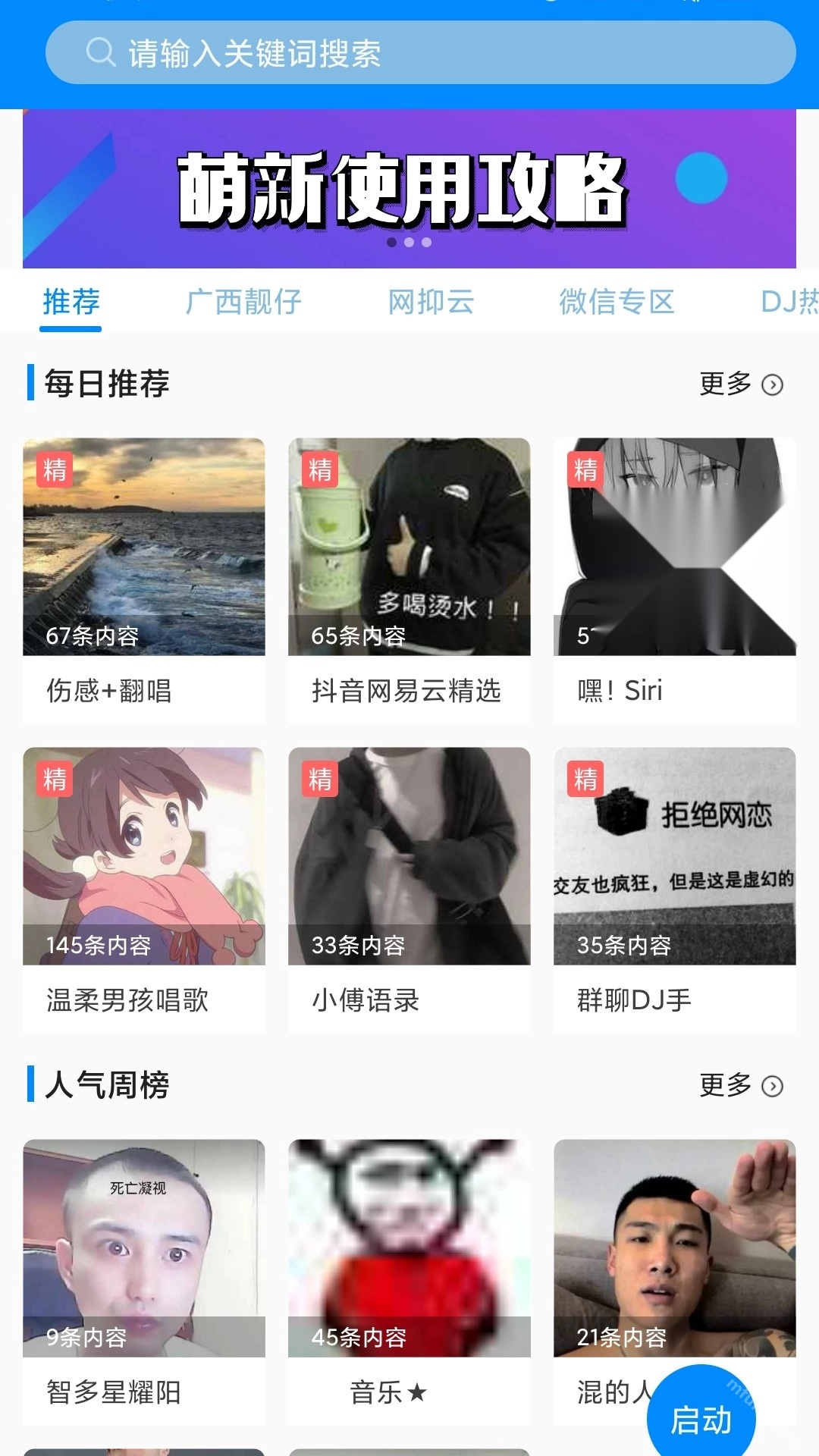Tap the keyword search box
The width and height of the screenshot is (819, 1456).
tap(420, 53)
